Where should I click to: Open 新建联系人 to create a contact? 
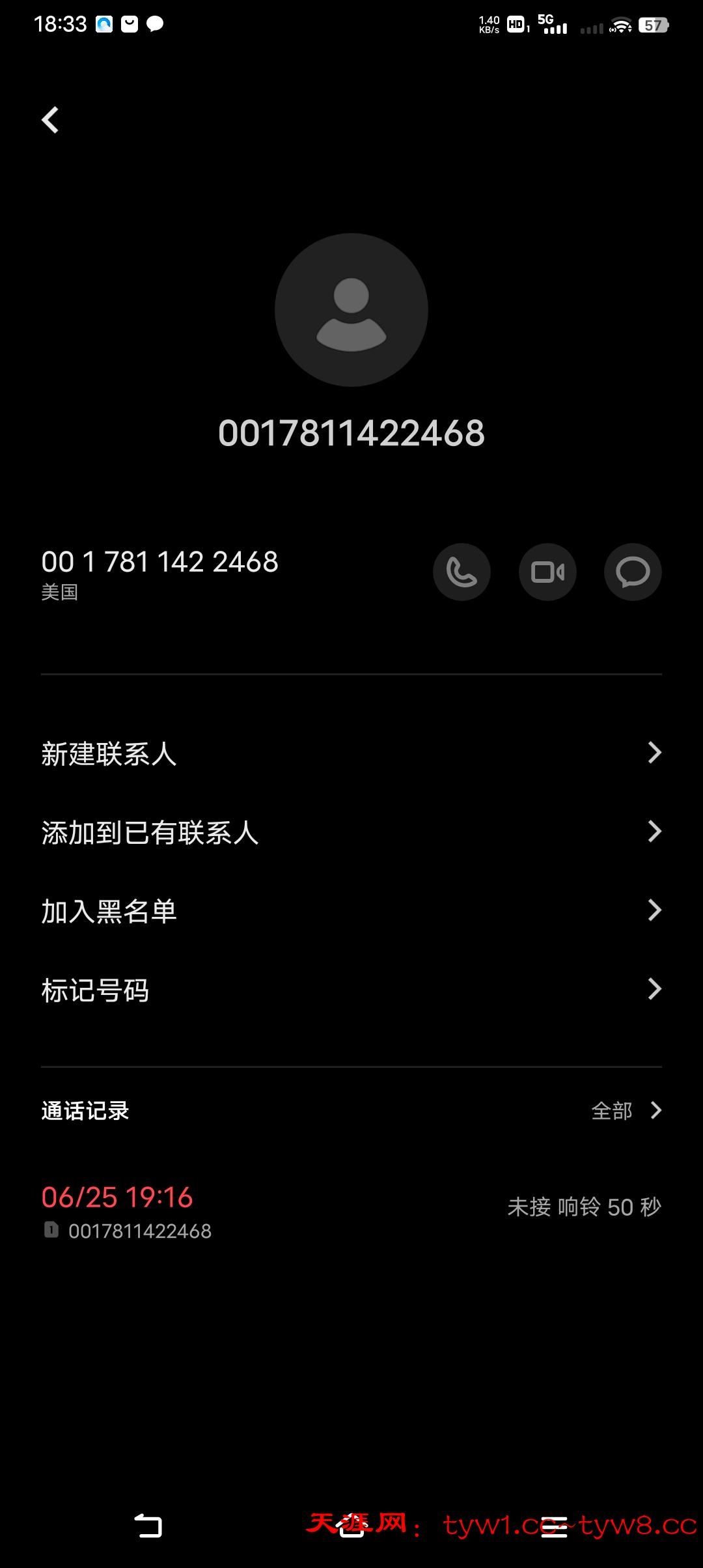351,753
